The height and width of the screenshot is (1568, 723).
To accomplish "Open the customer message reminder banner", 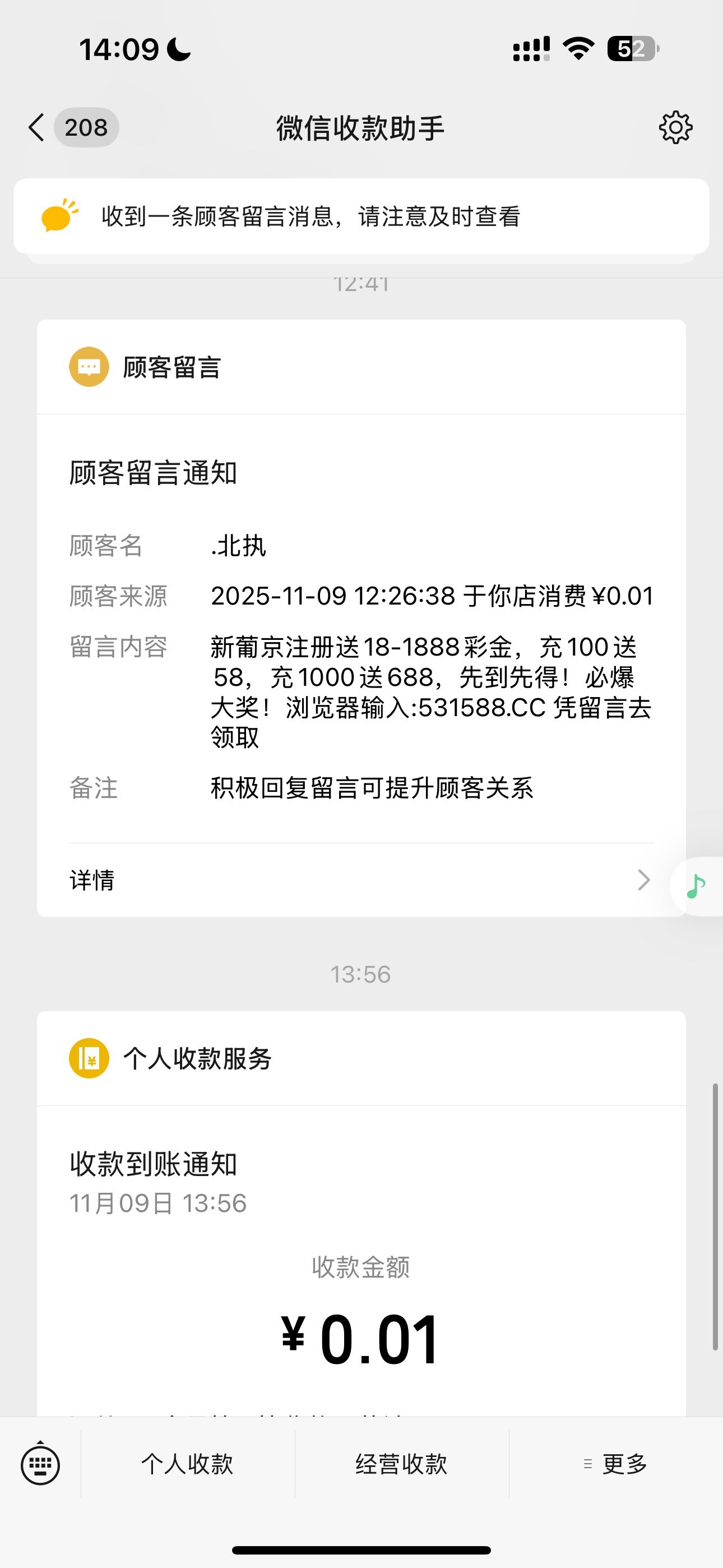I will (361, 216).
